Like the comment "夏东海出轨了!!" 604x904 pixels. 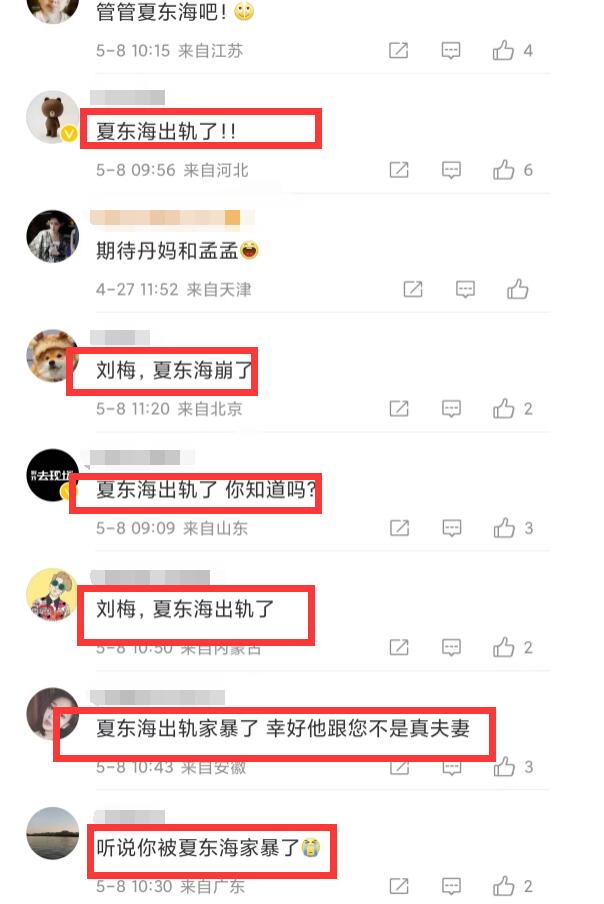pyautogui.click(x=503, y=170)
